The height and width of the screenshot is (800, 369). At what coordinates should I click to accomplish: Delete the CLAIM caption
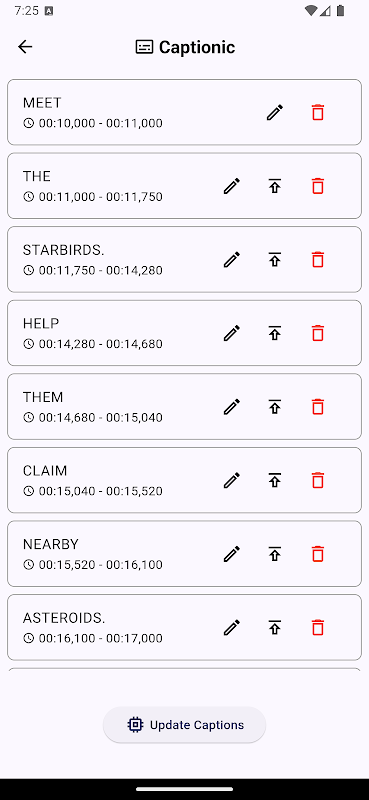click(318, 480)
